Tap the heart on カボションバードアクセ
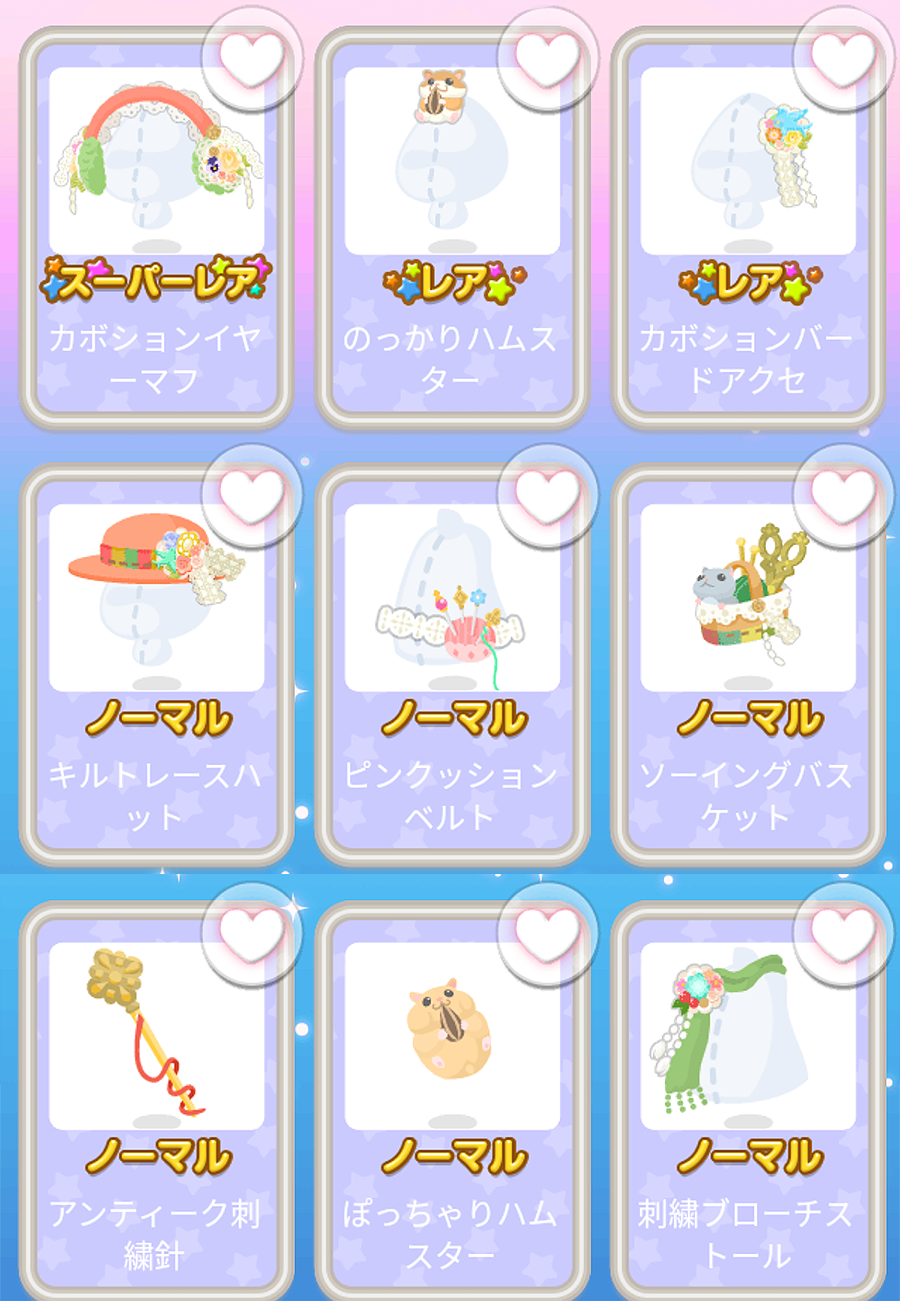The image size is (900, 1301). coord(843,58)
